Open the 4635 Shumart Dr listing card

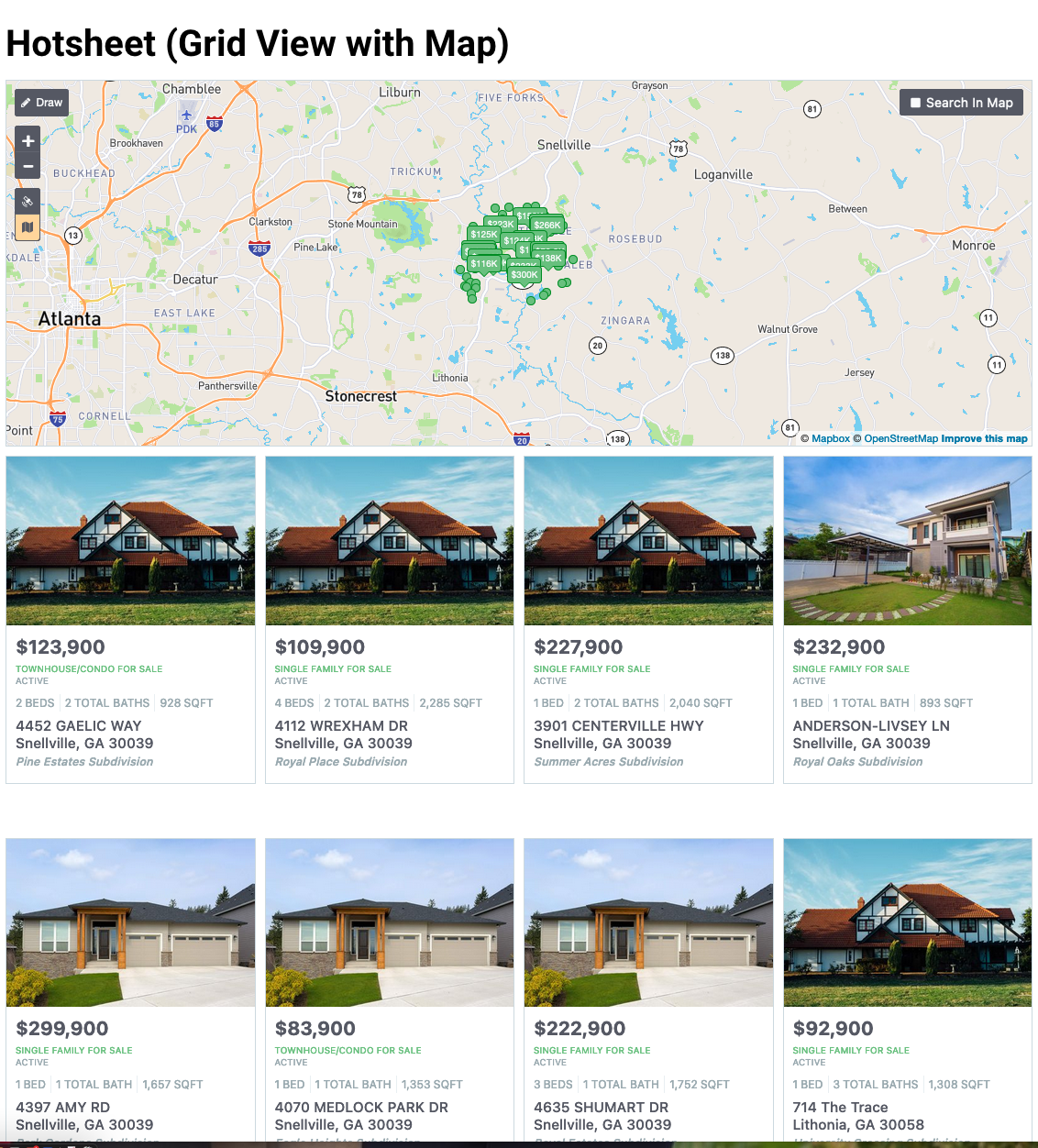coord(601,1107)
